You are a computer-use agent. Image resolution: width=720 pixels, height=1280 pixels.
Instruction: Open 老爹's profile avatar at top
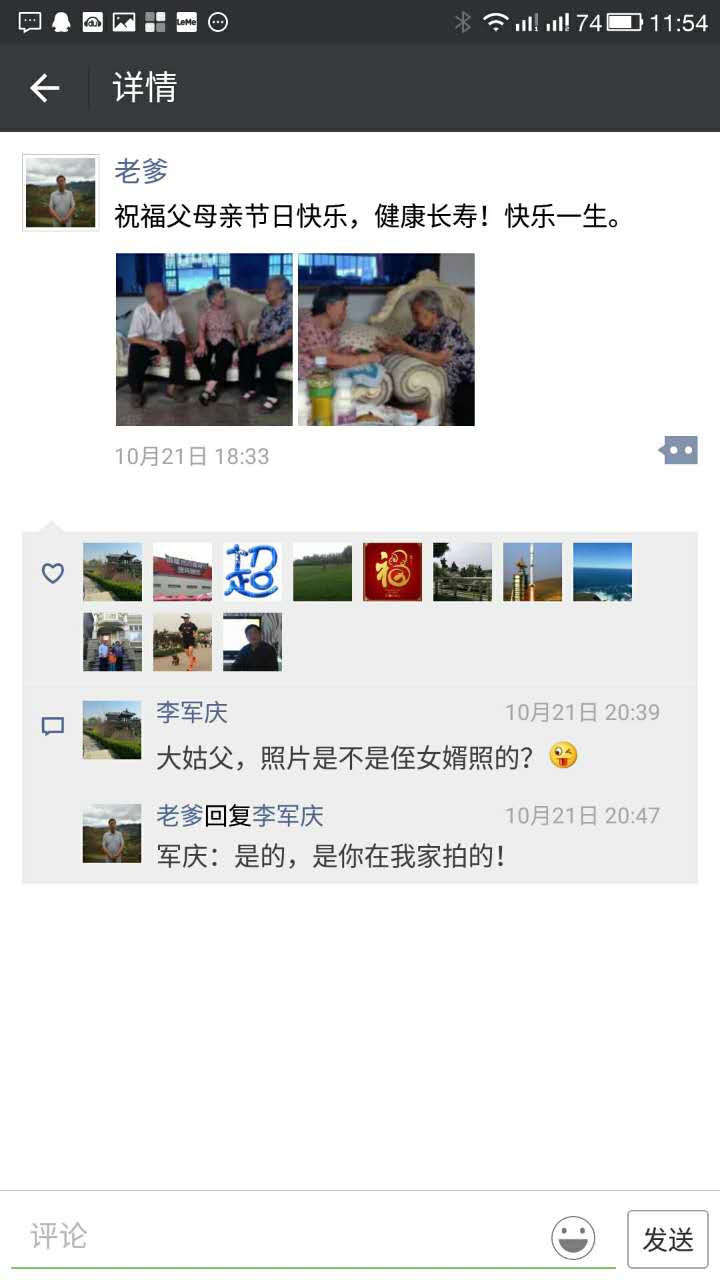point(61,193)
